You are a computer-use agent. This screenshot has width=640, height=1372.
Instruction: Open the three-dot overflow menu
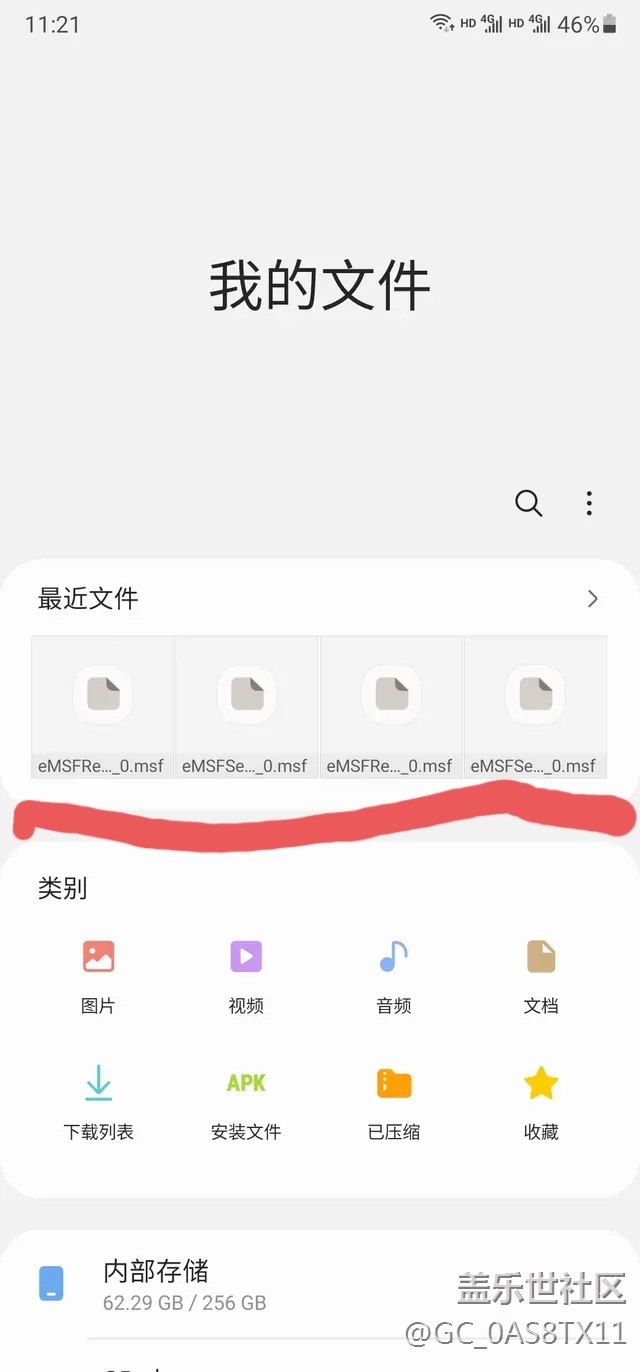coord(589,503)
